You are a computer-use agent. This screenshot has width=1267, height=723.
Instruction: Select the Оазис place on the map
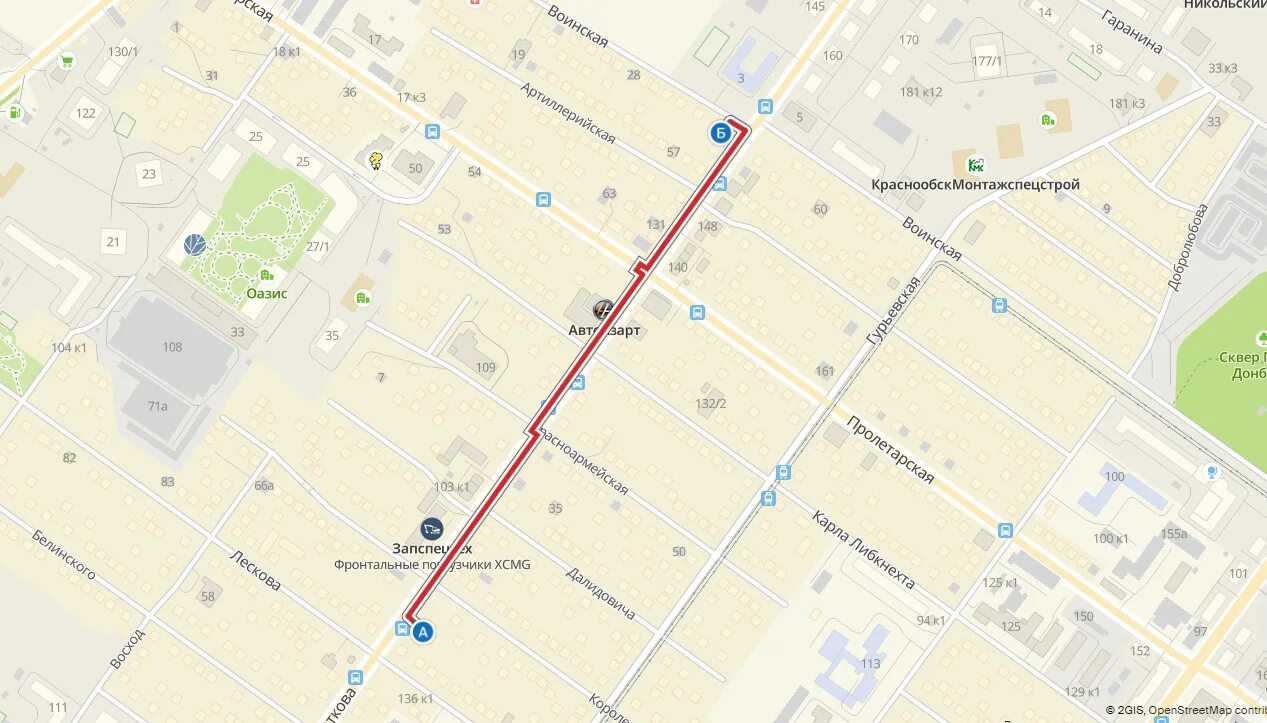(x=267, y=276)
